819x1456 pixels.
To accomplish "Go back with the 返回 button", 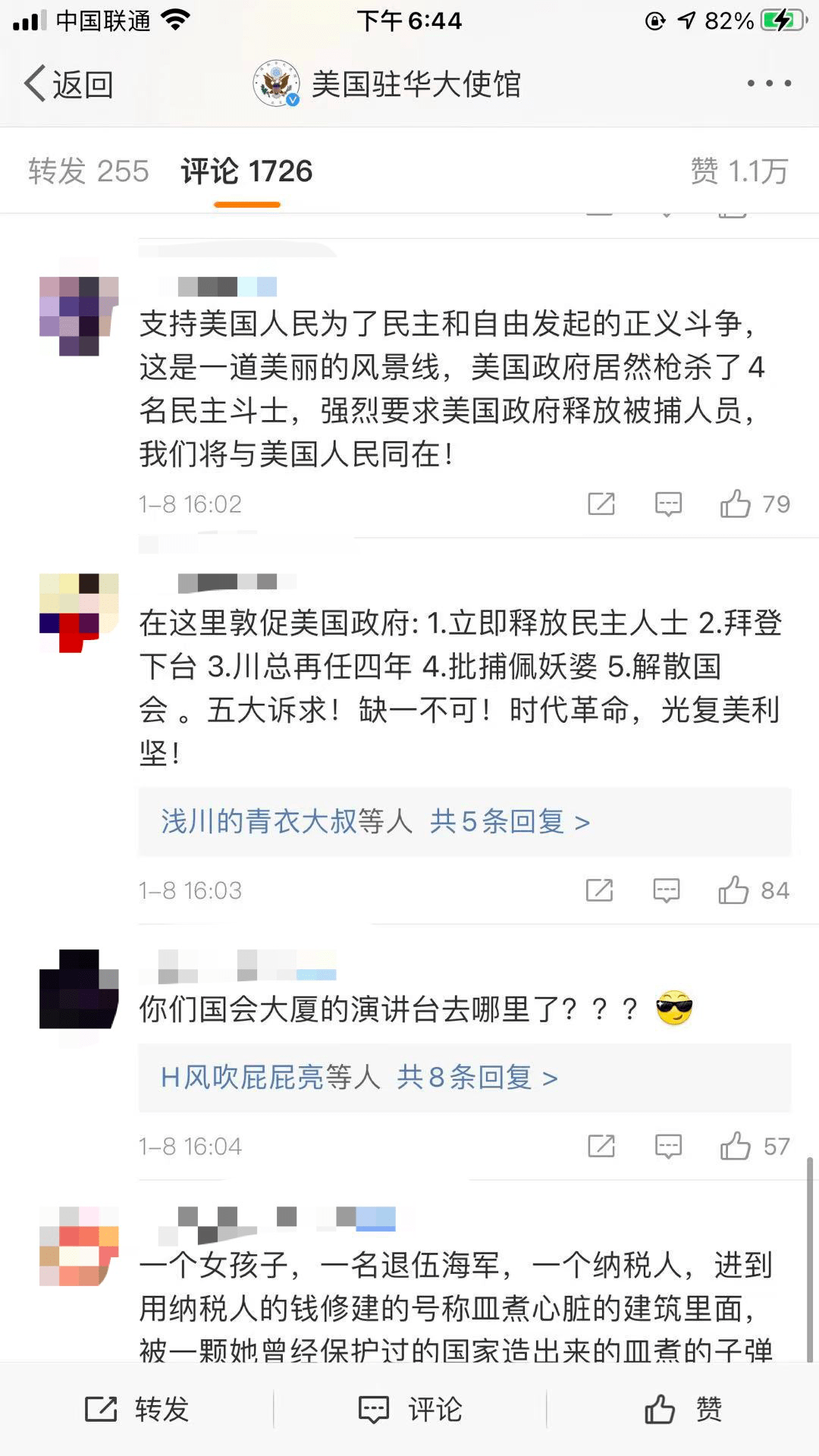I will pos(68,83).
